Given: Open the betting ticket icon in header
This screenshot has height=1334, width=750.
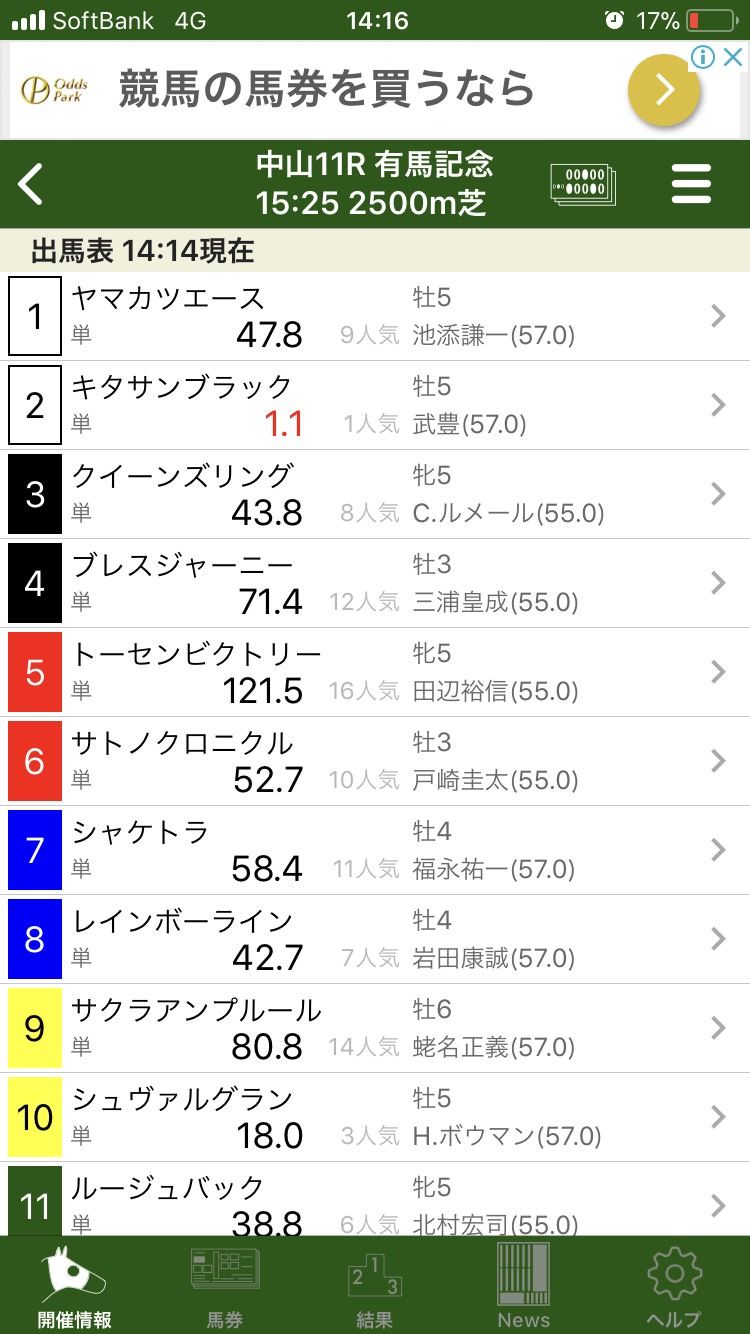Looking at the screenshot, I should point(583,185).
